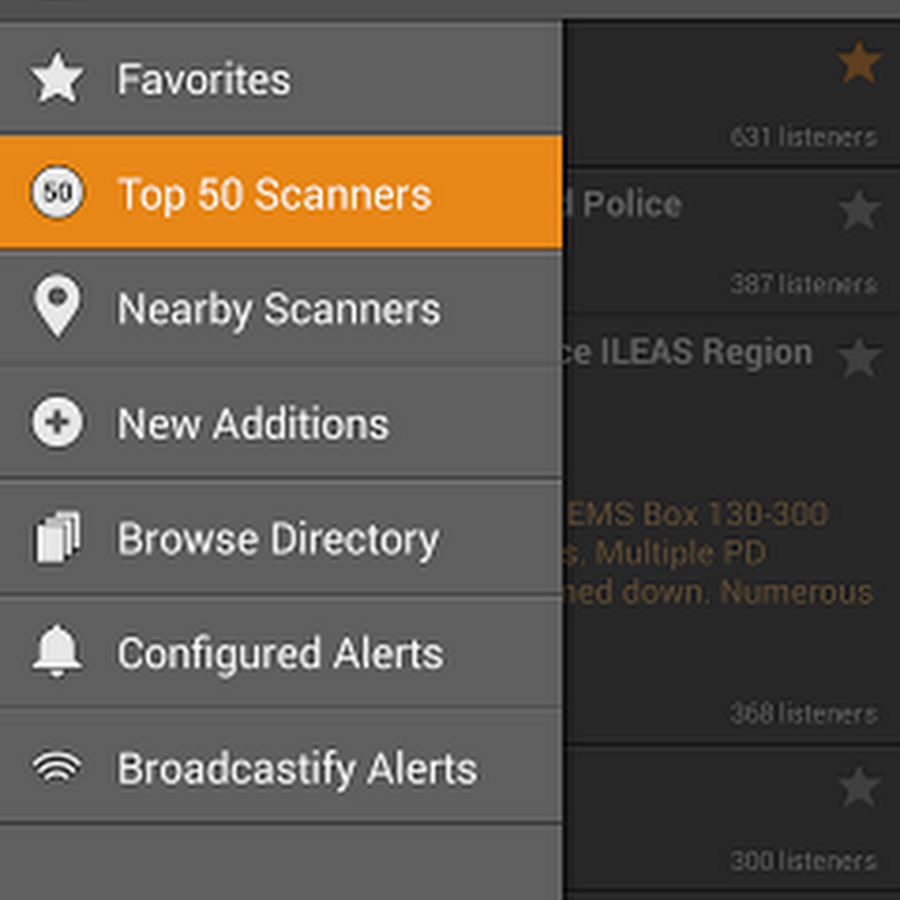Open Browse Directory

[278, 539]
